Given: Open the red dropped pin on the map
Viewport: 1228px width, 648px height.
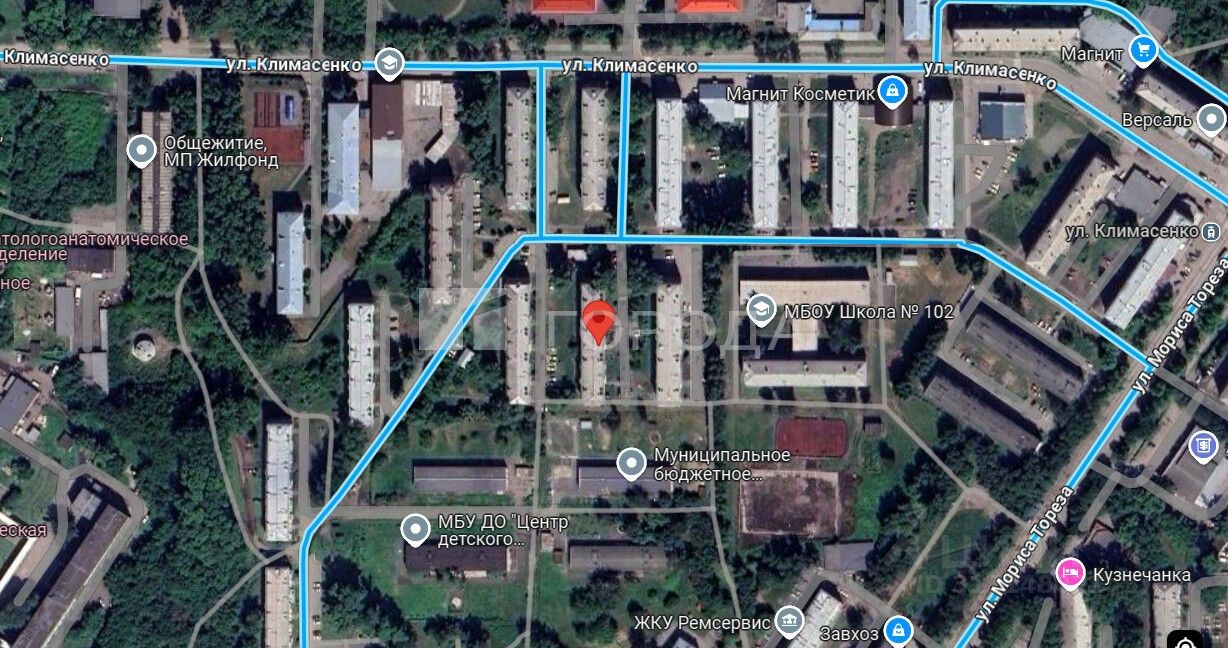Looking at the screenshot, I should pos(598,322).
